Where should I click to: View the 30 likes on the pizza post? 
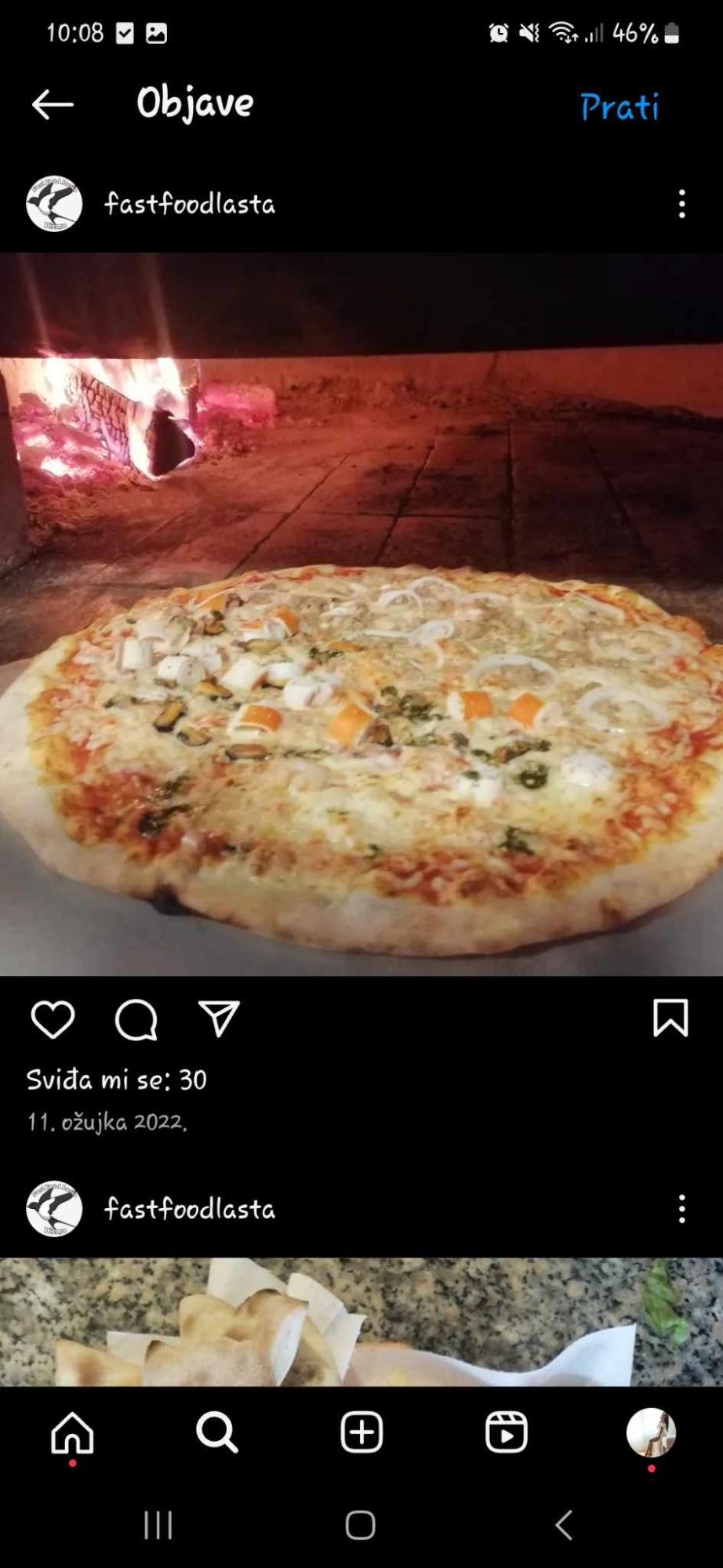[x=117, y=1080]
